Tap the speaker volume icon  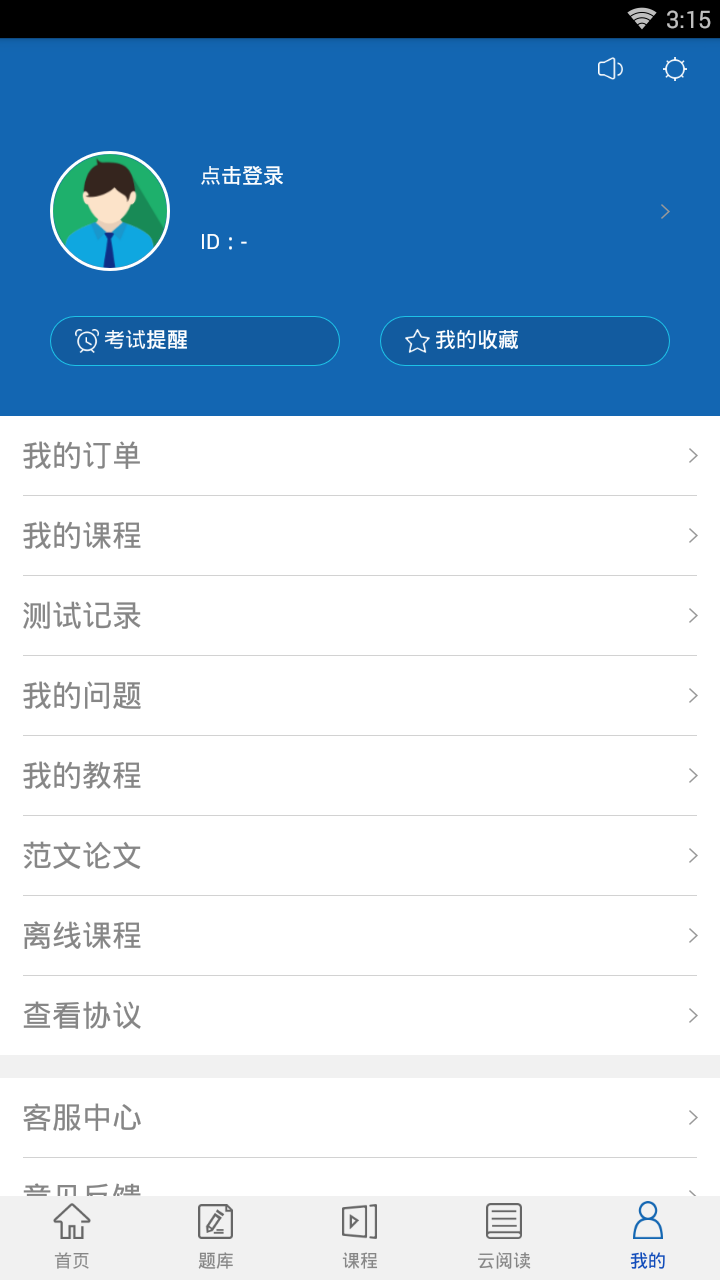[x=610, y=68]
